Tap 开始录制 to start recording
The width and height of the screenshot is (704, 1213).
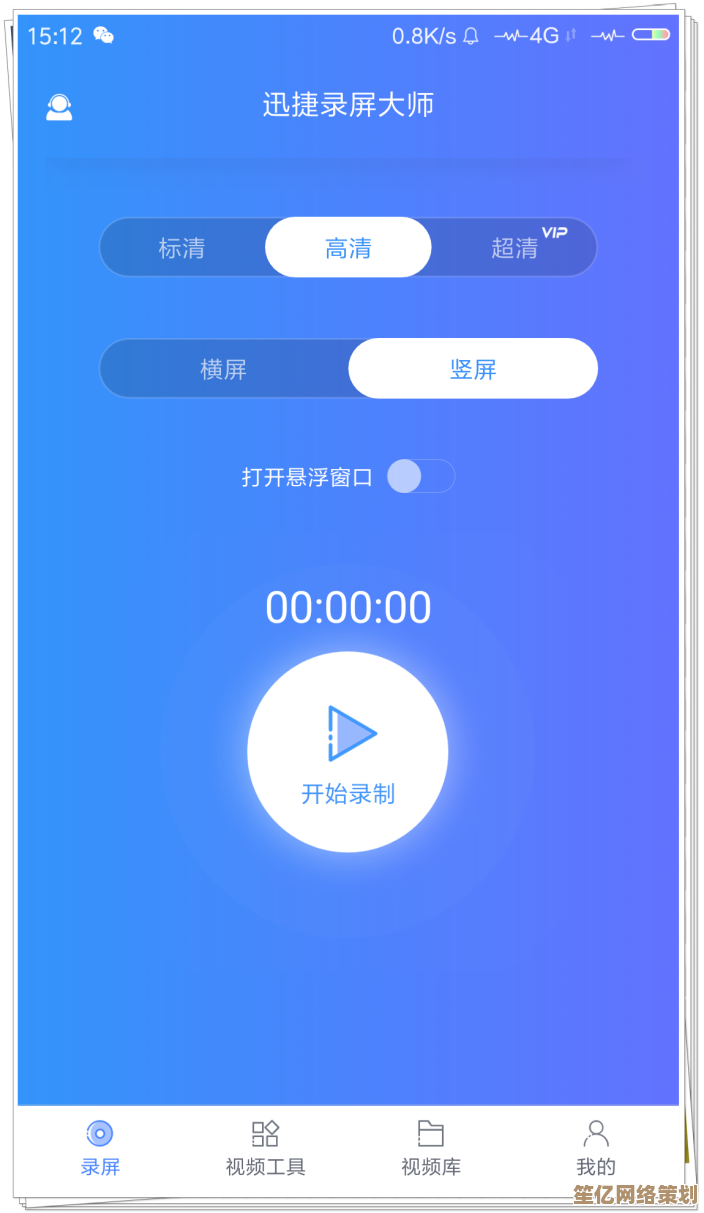[348, 752]
